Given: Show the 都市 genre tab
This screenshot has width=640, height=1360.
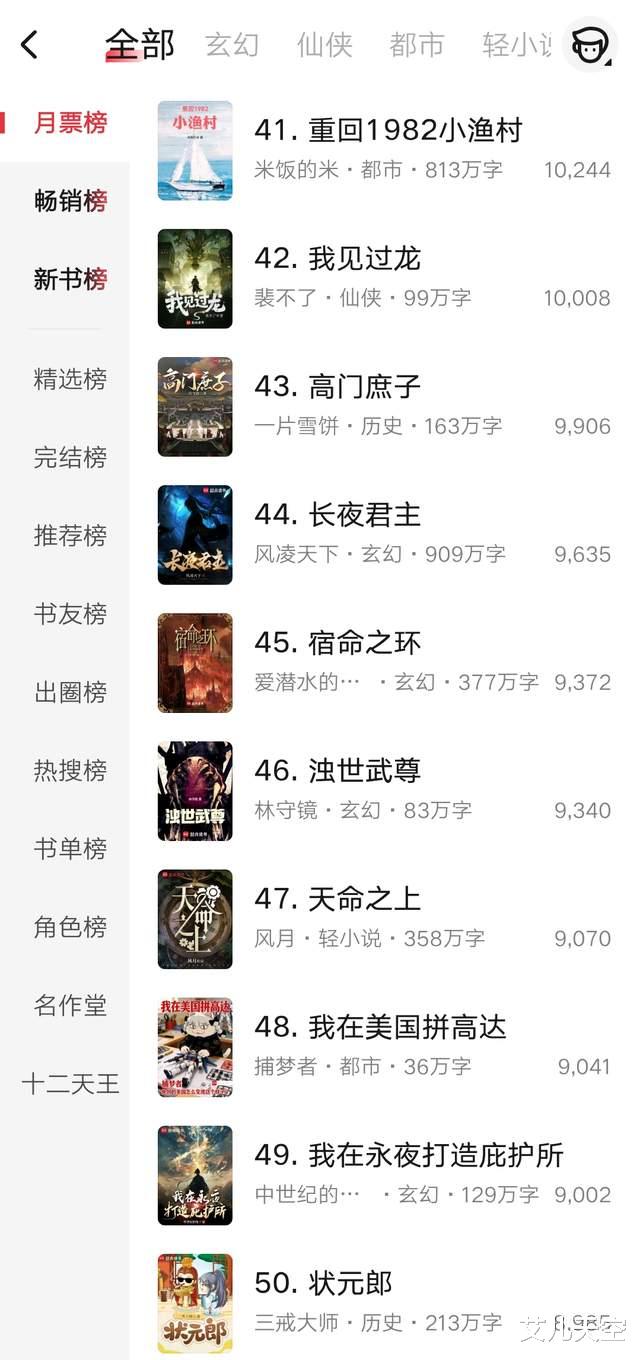Looking at the screenshot, I should (x=416, y=45).
